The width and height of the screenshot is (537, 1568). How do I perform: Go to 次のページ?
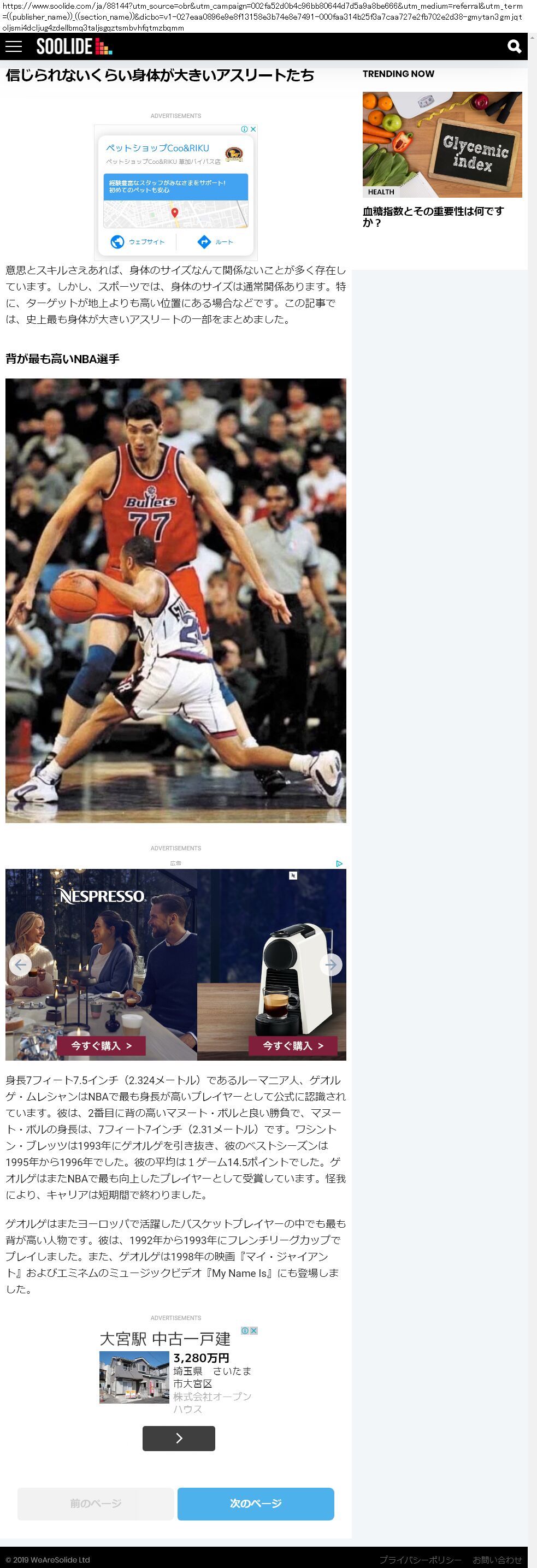(x=256, y=1504)
